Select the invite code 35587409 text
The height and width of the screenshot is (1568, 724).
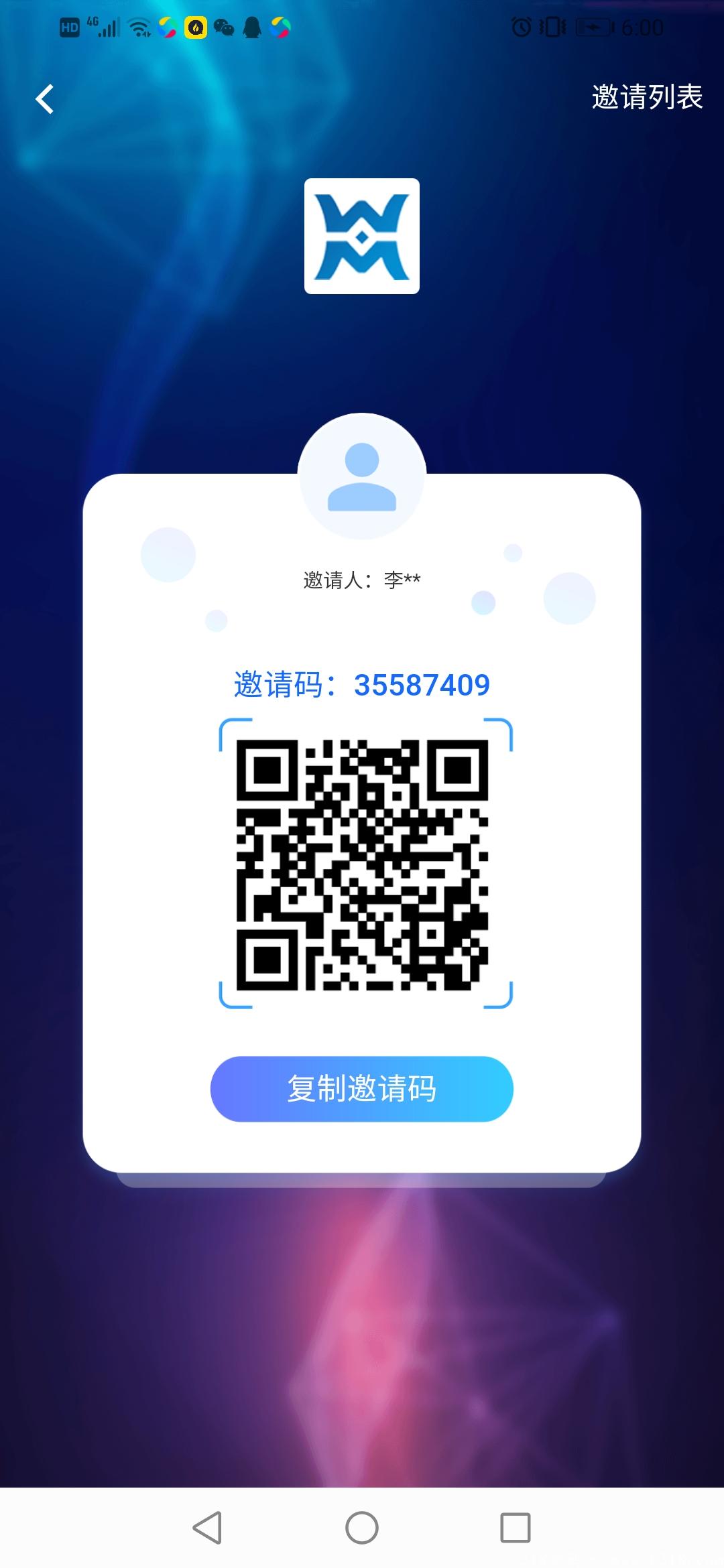(x=422, y=685)
